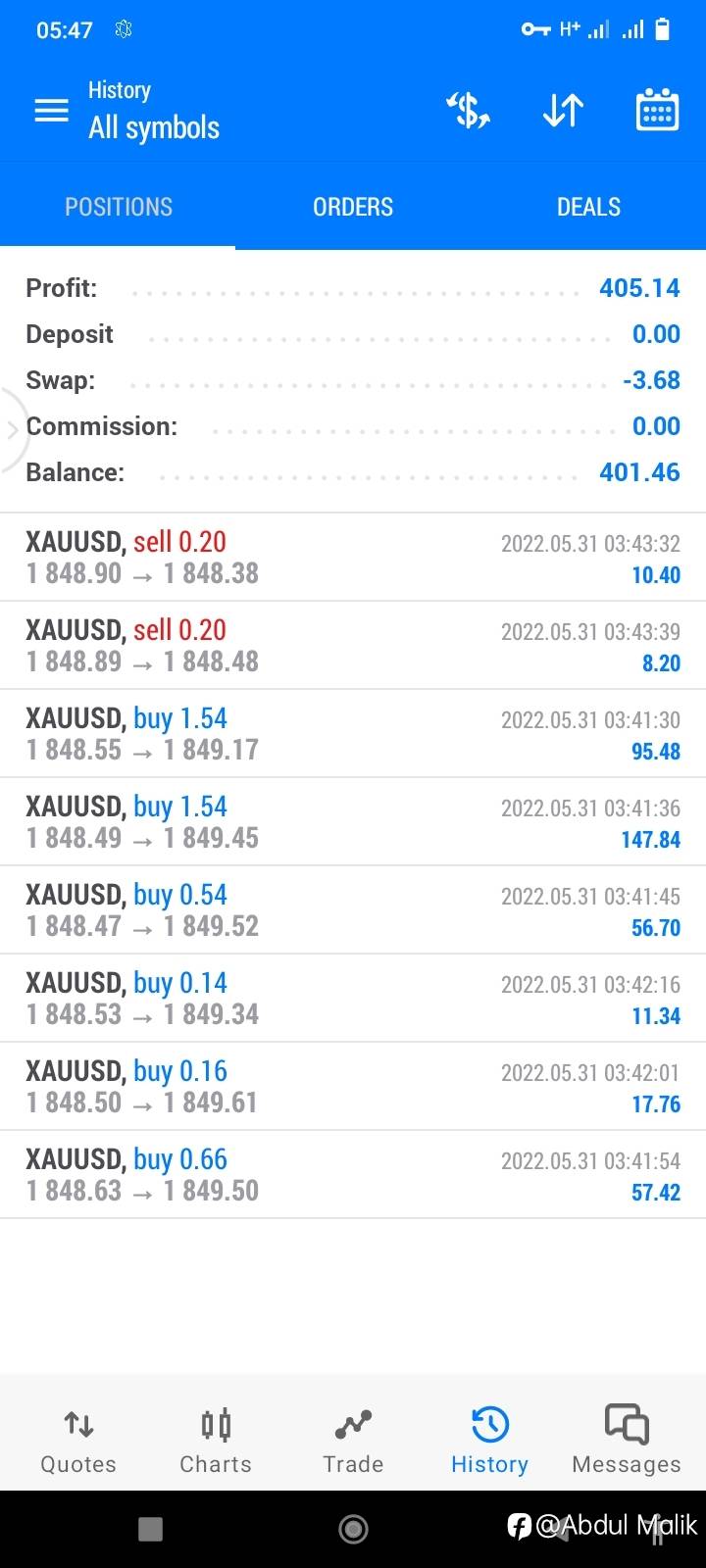Switch to the DEALS tab
The width and height of the screenshot is (706, 1568).
click(x=588, y=207)
